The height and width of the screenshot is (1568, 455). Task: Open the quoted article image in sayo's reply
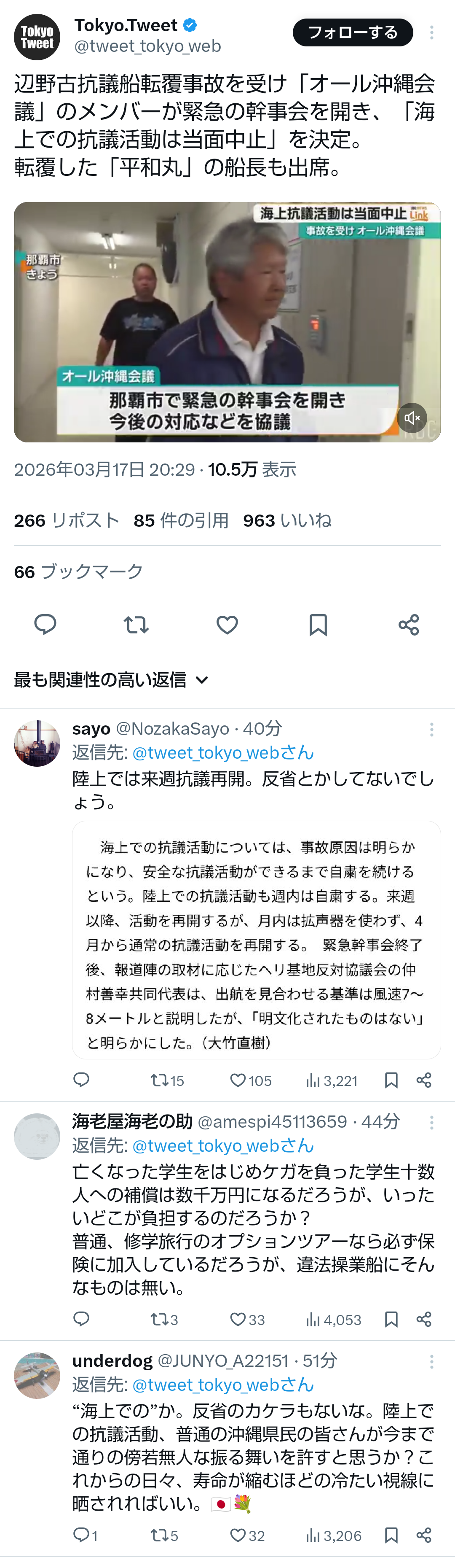[x=256, y=939]
